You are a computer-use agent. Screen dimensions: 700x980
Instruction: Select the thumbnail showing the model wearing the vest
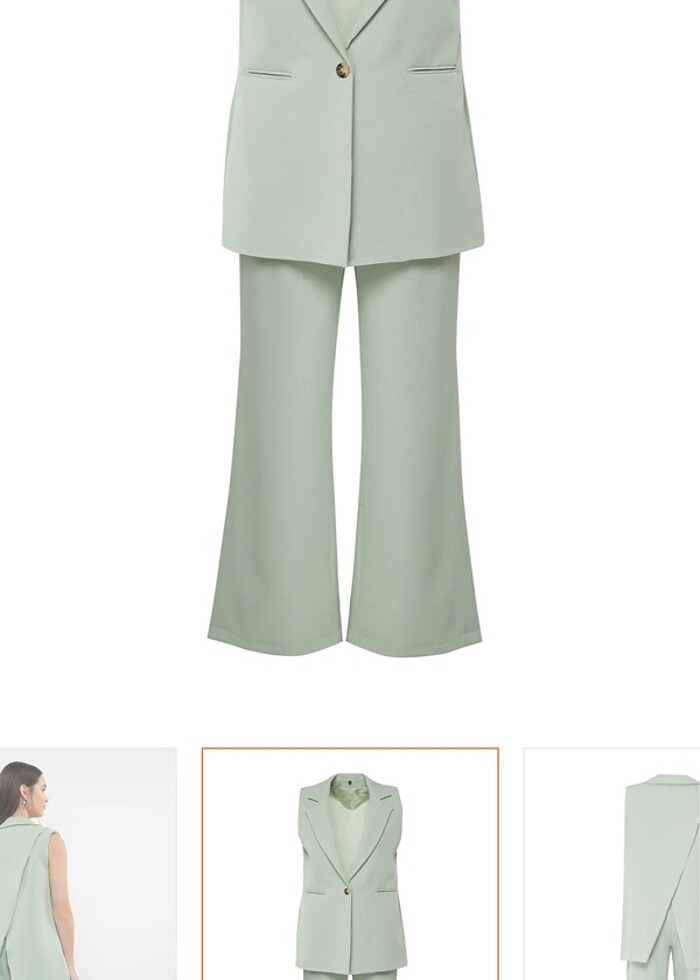point(87,864)
